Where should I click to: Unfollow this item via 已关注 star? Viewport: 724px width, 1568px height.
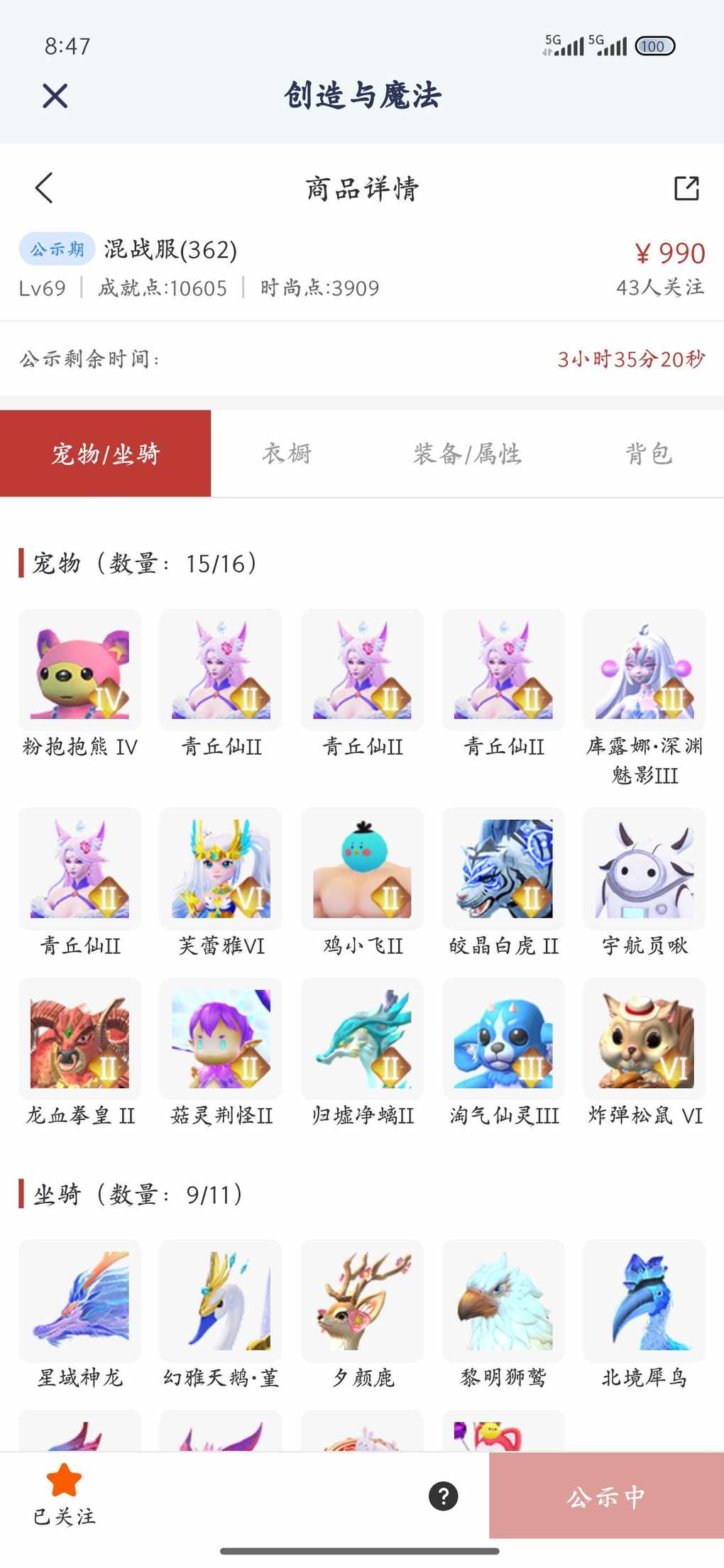point(64,1493)
